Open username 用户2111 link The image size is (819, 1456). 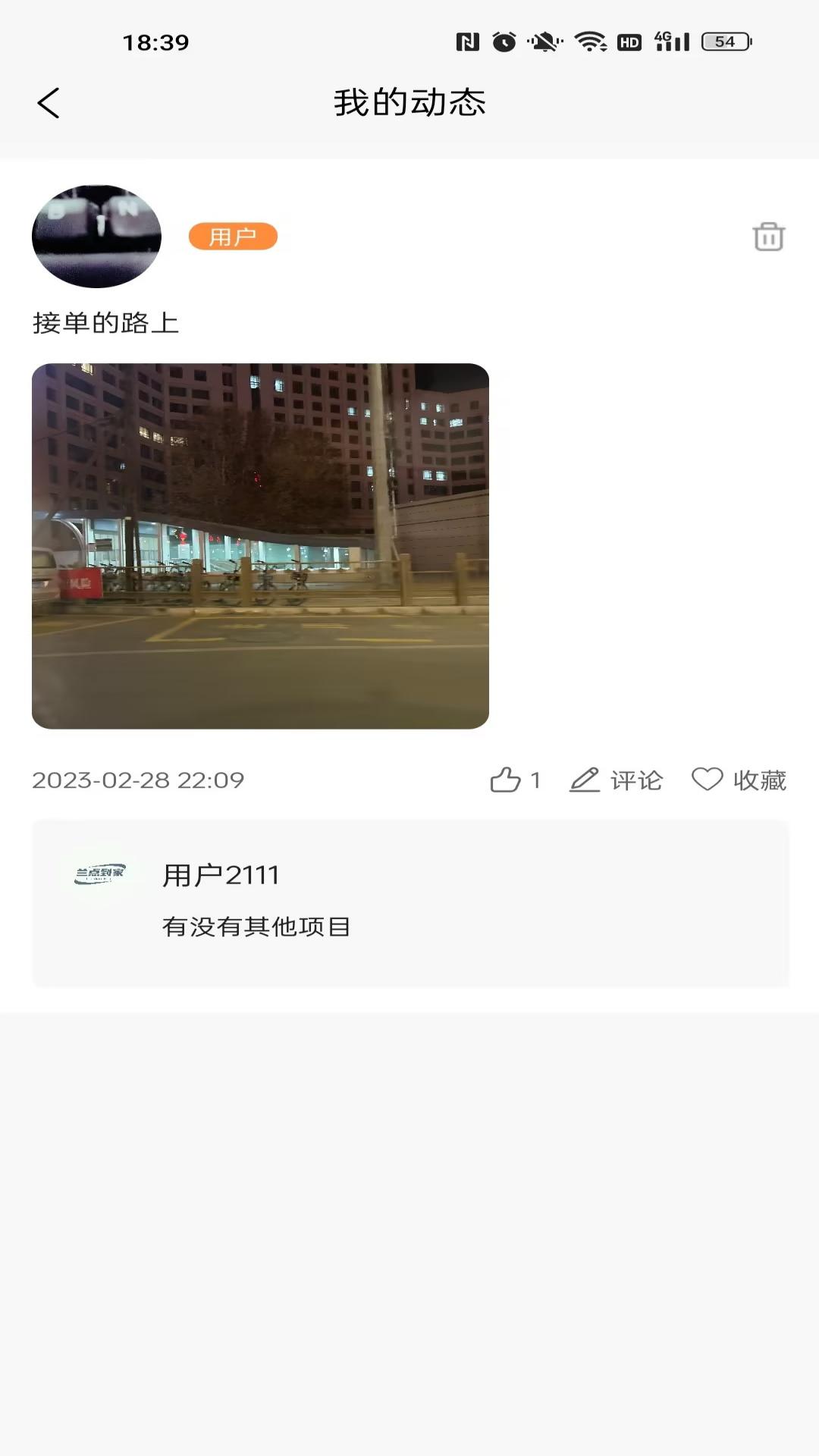click(x=221, y=874)
